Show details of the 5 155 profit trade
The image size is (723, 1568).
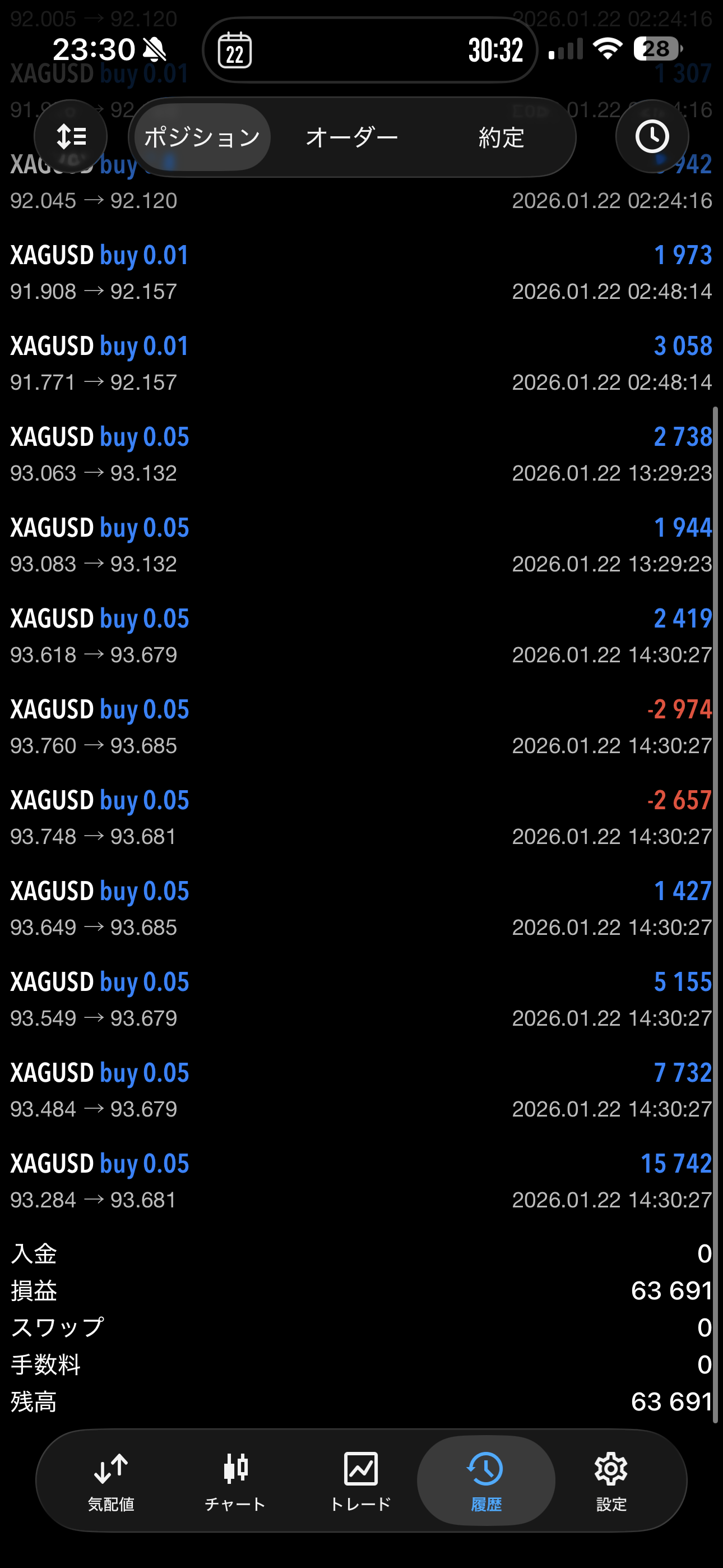[x=361, y=999]
